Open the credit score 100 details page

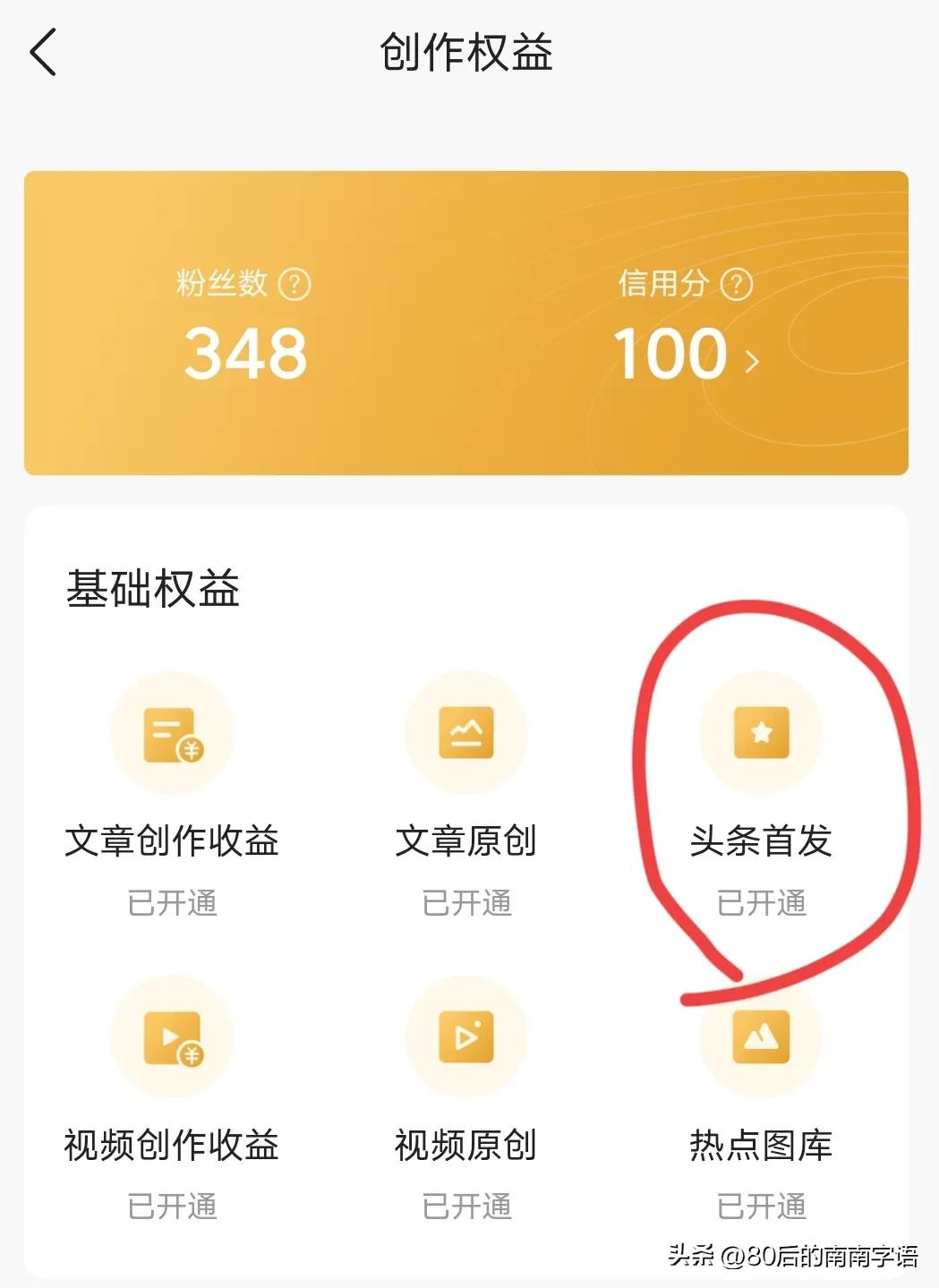point(668,354)
